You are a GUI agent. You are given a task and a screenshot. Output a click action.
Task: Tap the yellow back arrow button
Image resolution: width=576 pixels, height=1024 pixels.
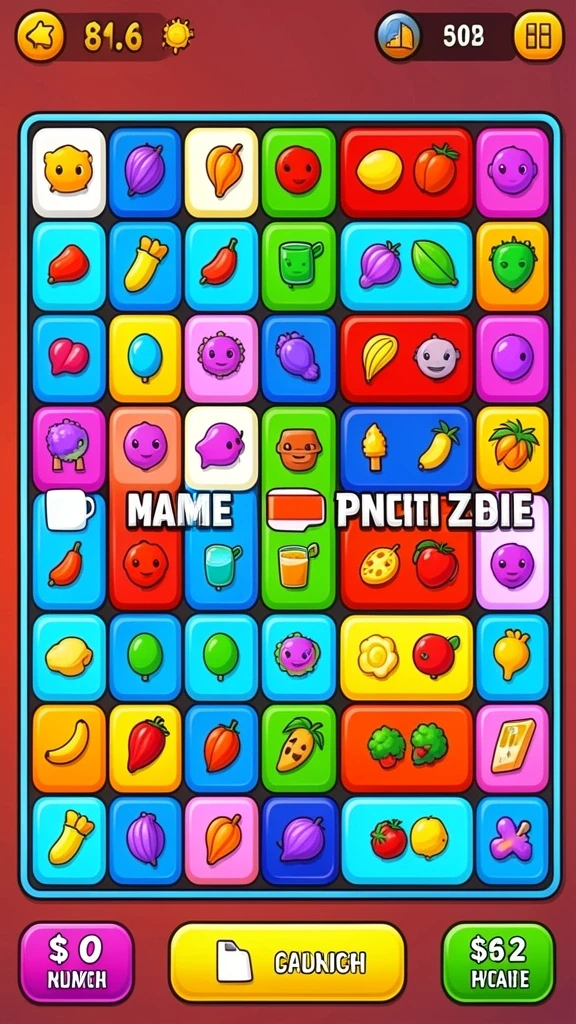coord(40,37)
